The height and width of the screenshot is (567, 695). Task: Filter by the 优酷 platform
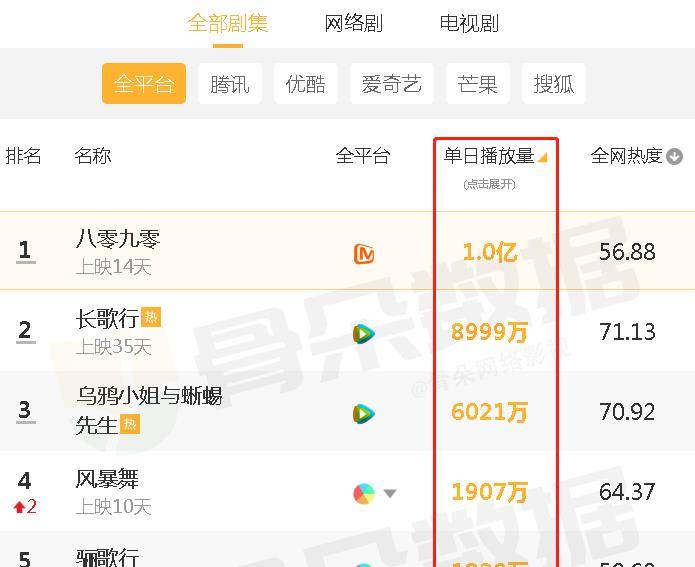(305, 84)
